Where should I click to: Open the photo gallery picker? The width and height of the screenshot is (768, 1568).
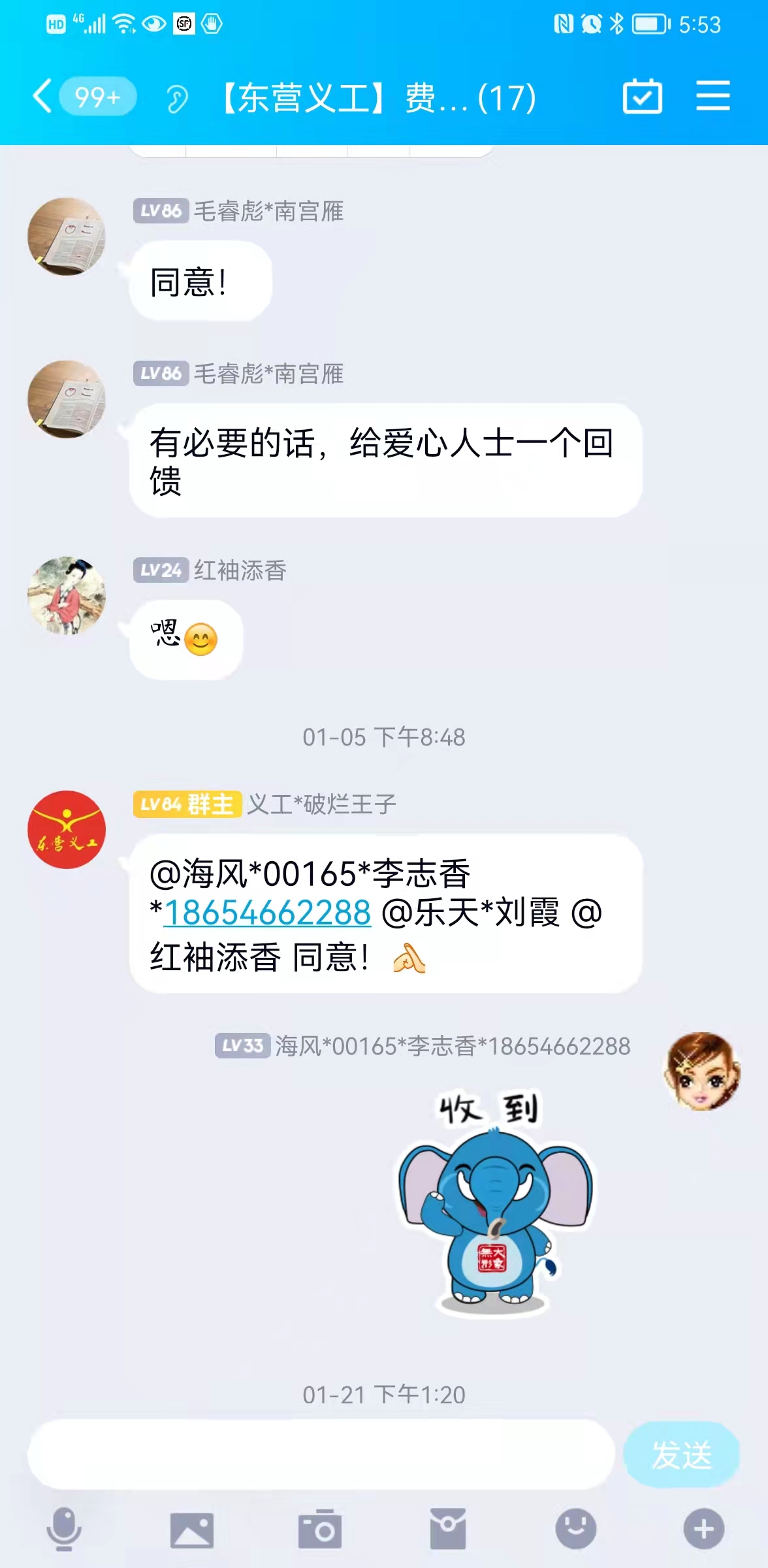pos(192,1530)
